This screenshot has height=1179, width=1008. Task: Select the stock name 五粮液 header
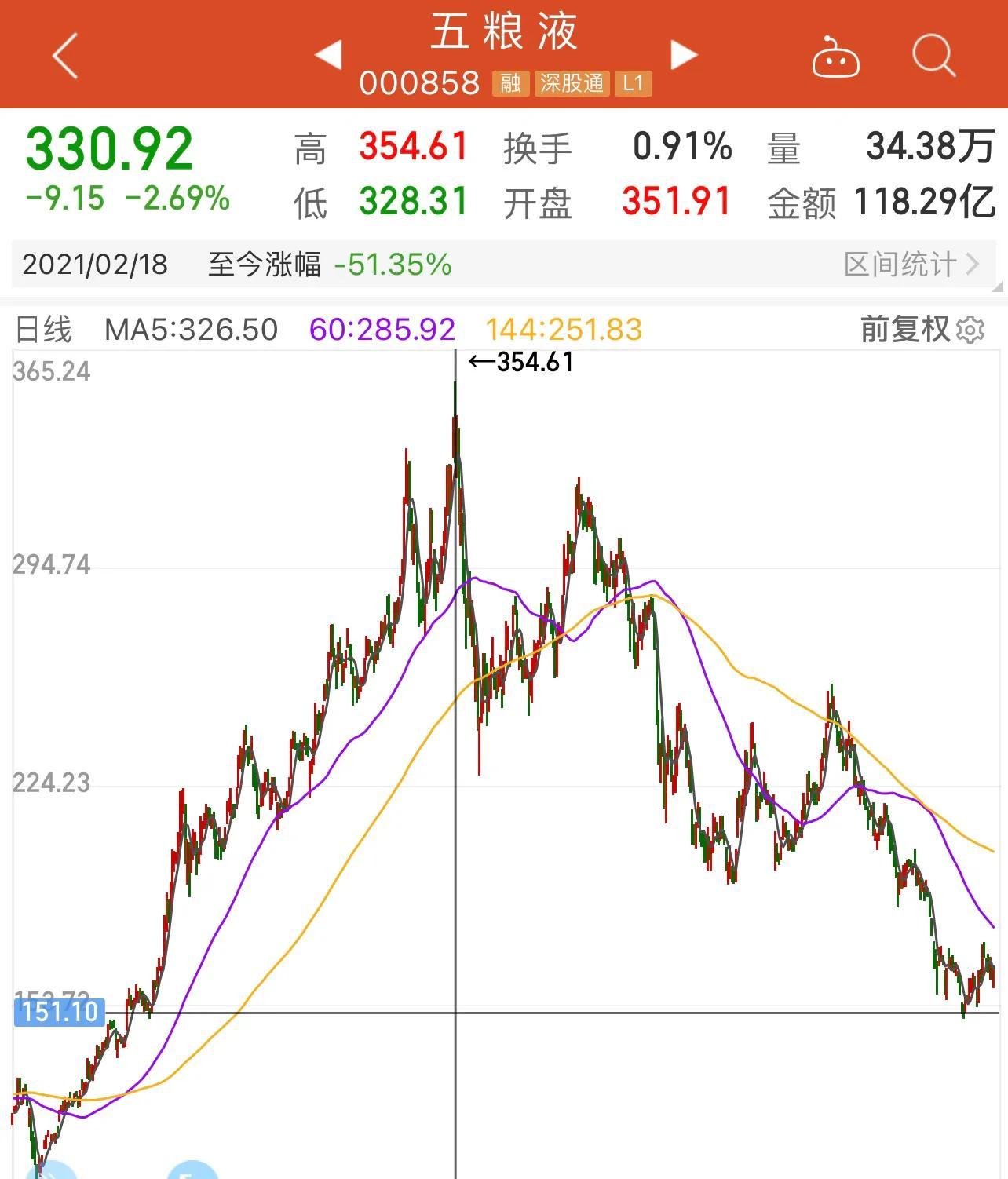[505, 33]
